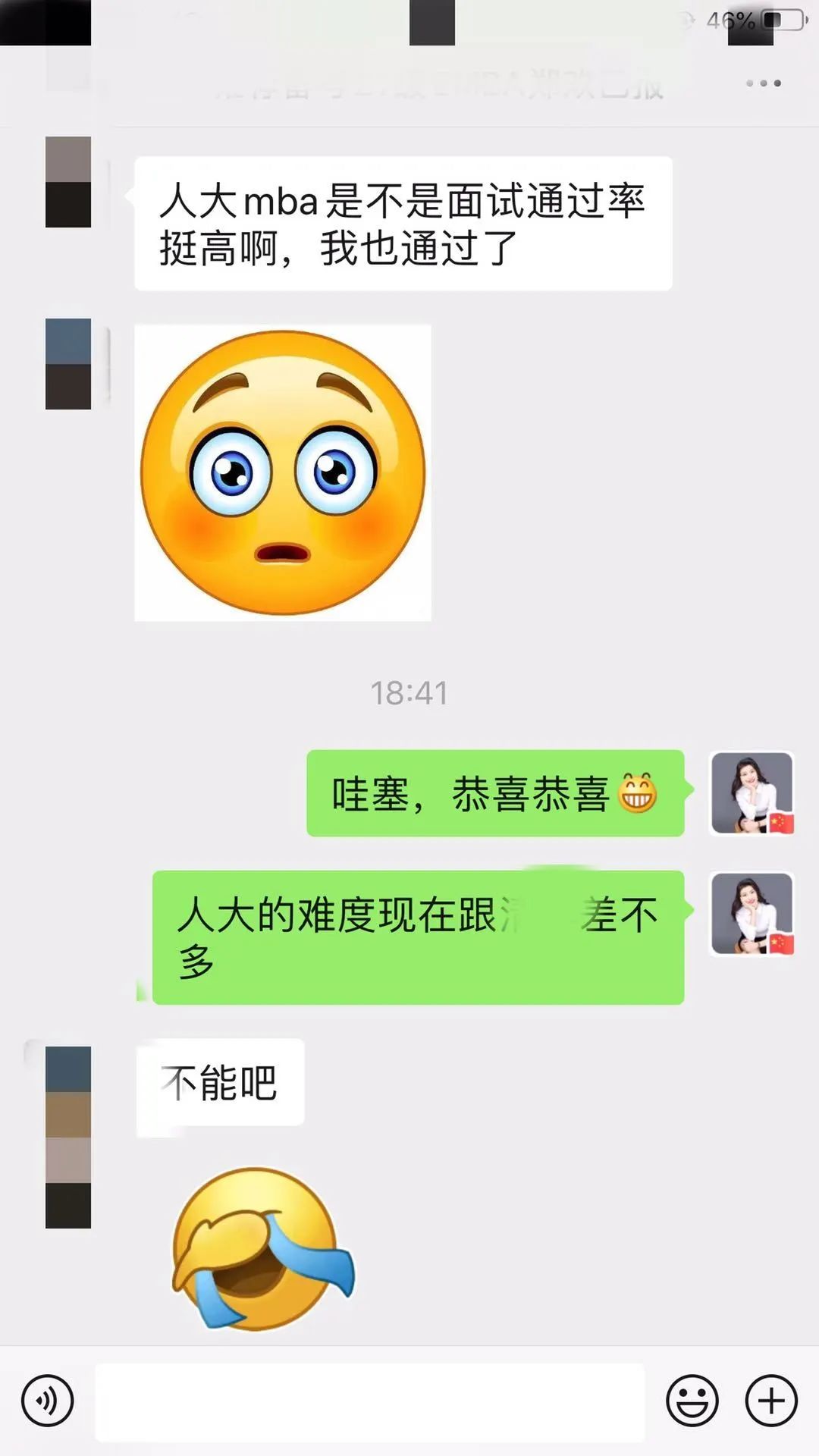Viewport: 819px width, 1456px height.
Task: Open the emoji sticker panel
Action: point(692,1401)
